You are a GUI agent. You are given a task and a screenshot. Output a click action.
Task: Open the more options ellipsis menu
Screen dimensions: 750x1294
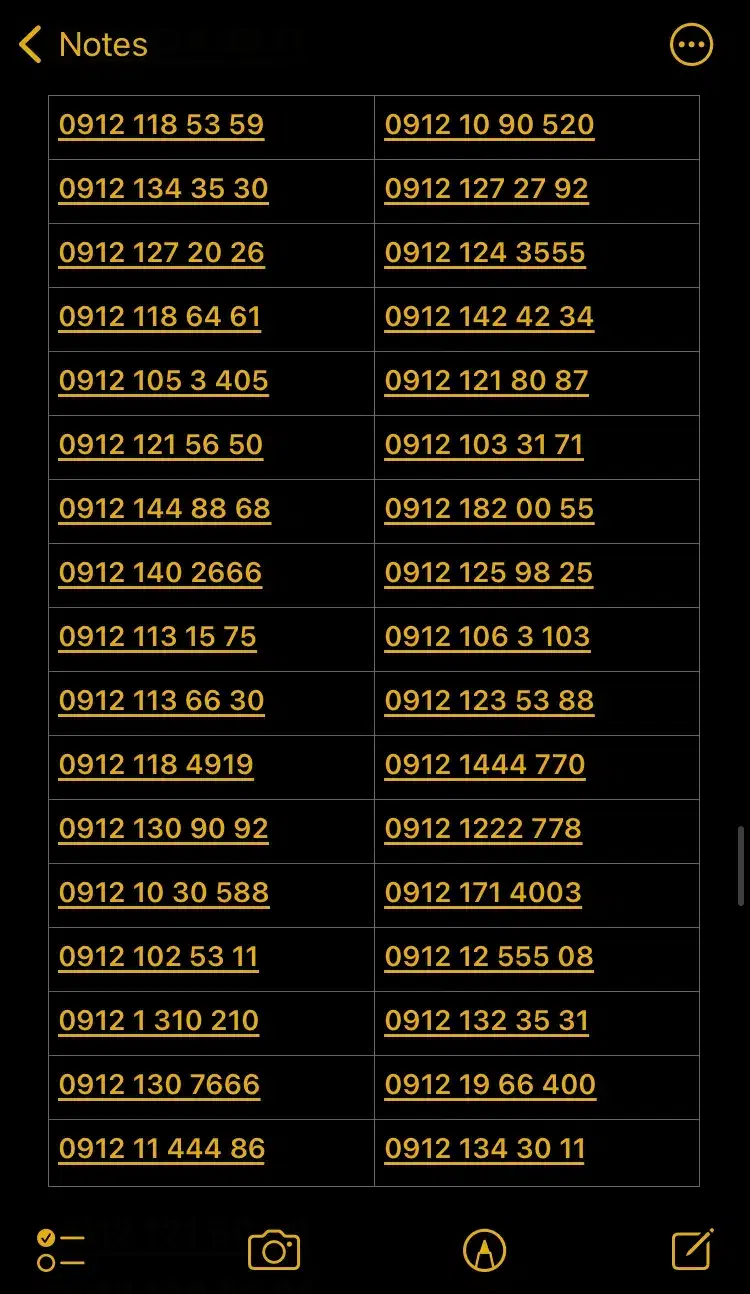691,45
